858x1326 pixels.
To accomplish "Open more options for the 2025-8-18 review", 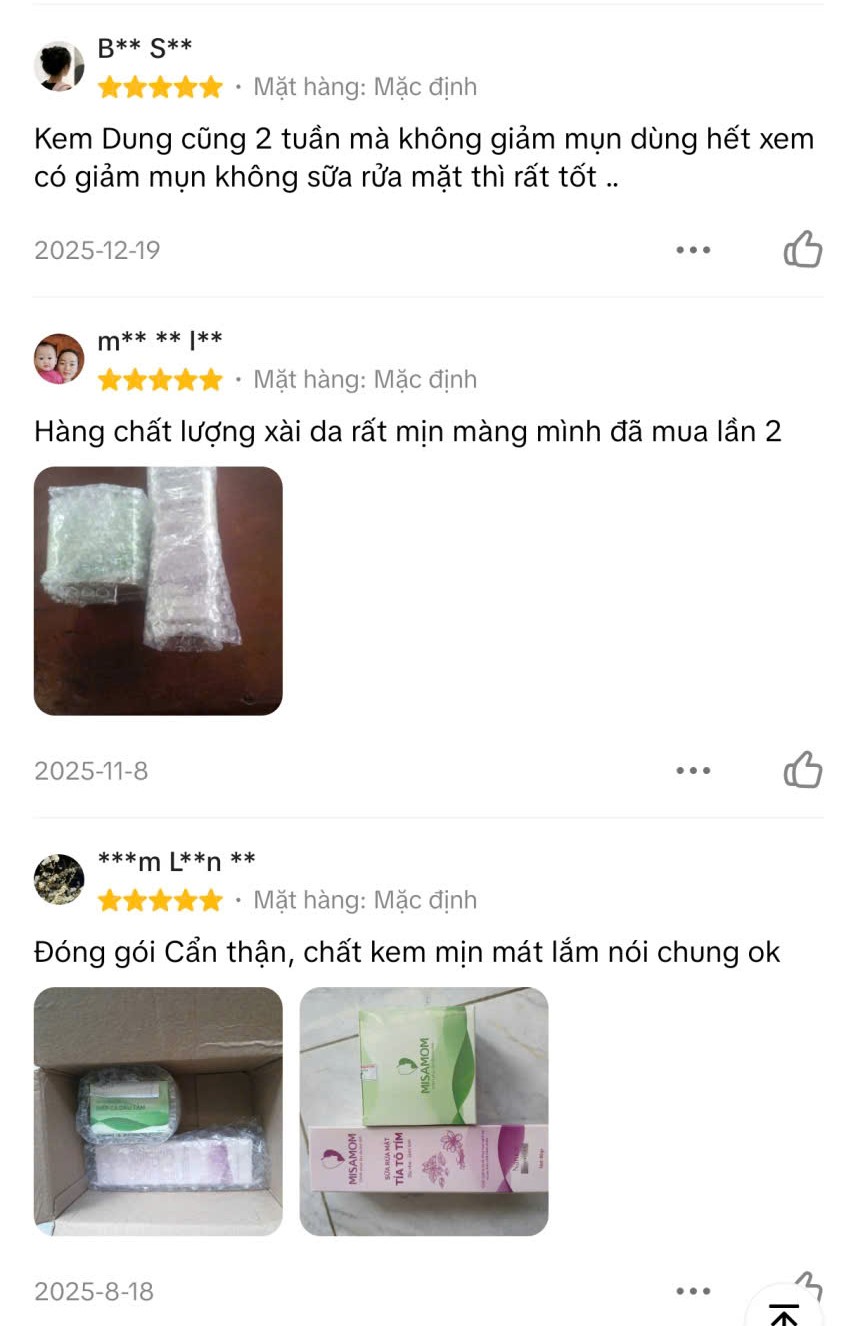I will [693, 1291].
